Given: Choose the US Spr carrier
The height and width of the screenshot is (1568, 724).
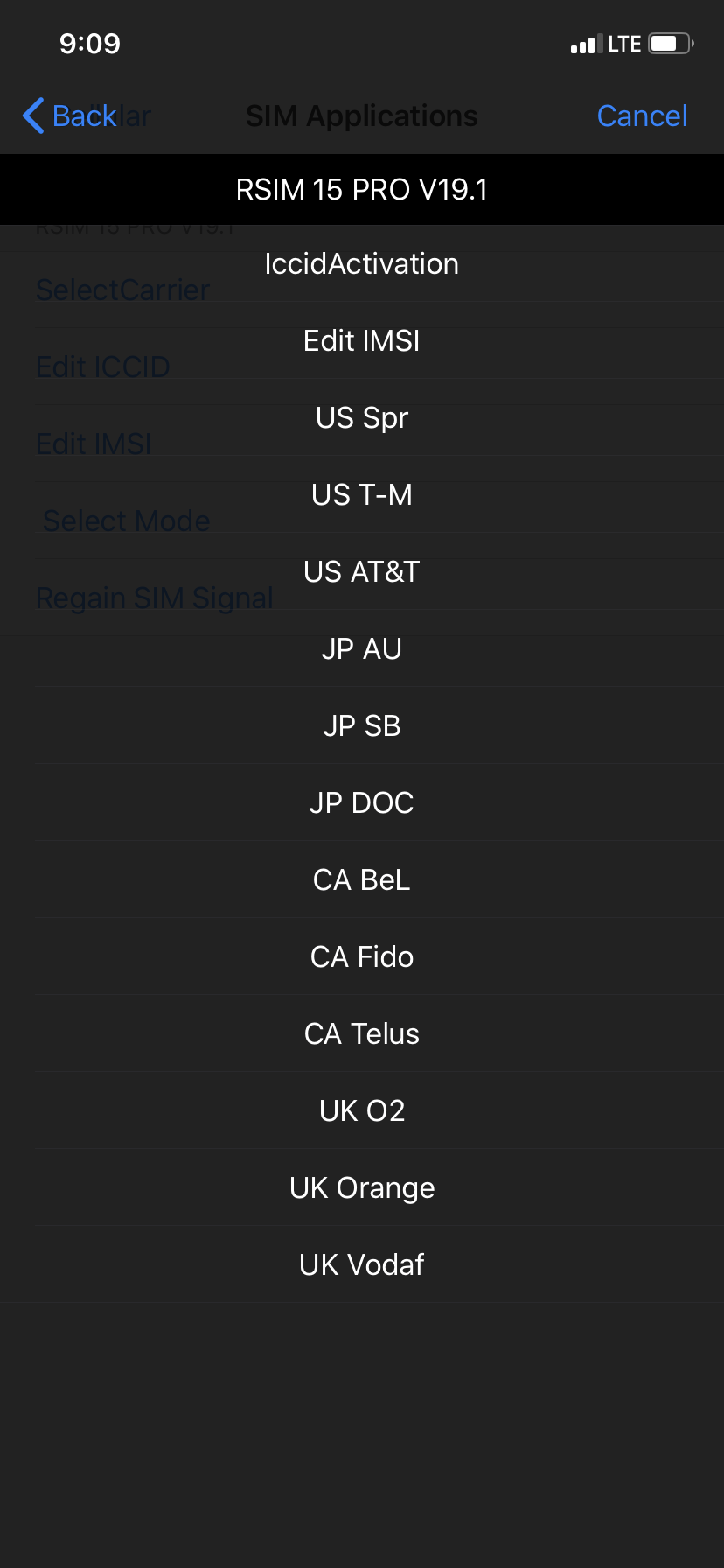Looking at the screenshot, I should pyautogui.click(x=362, y=418).
